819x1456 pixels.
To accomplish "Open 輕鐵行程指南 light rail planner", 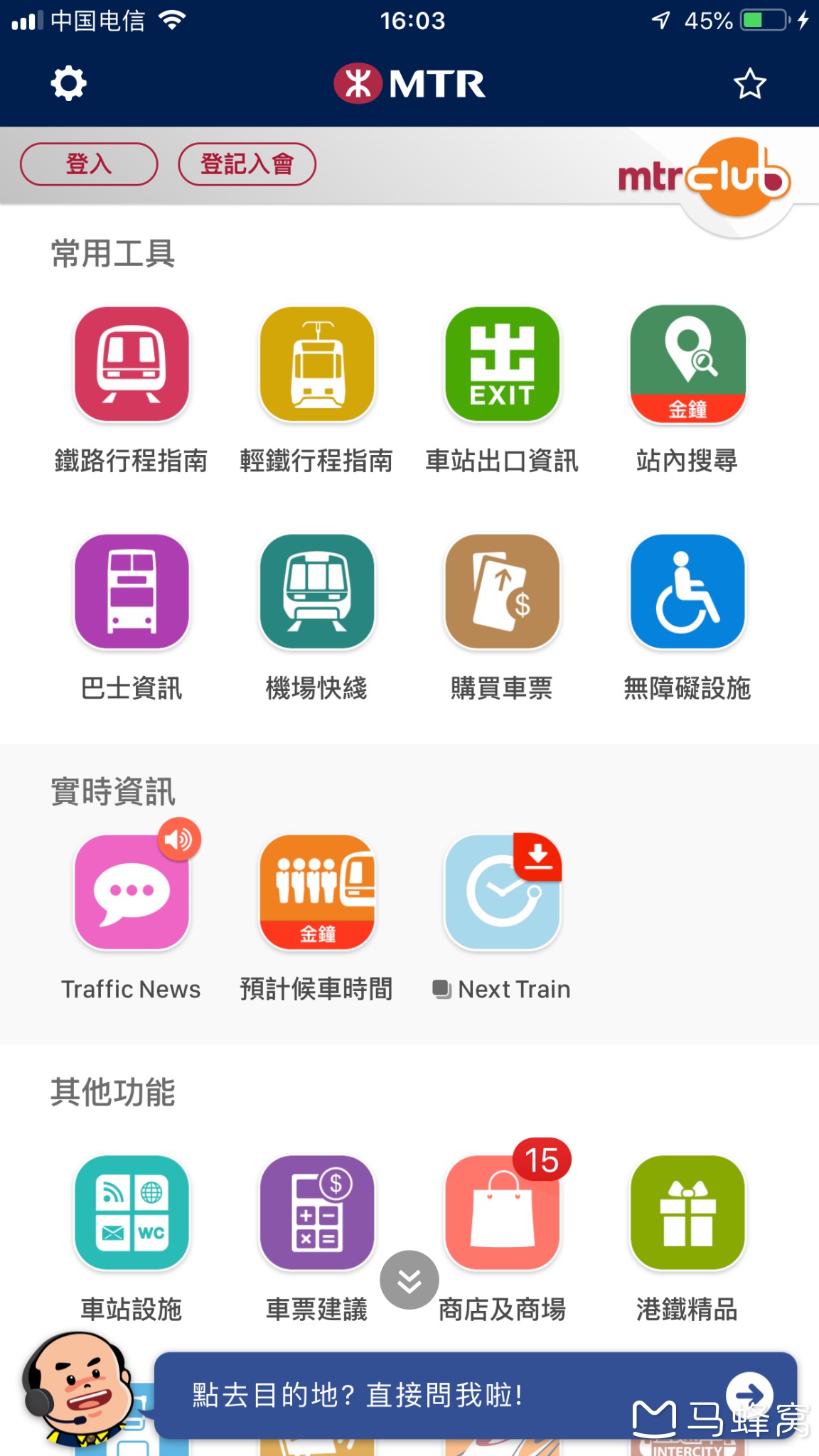I will coord(317,364).
